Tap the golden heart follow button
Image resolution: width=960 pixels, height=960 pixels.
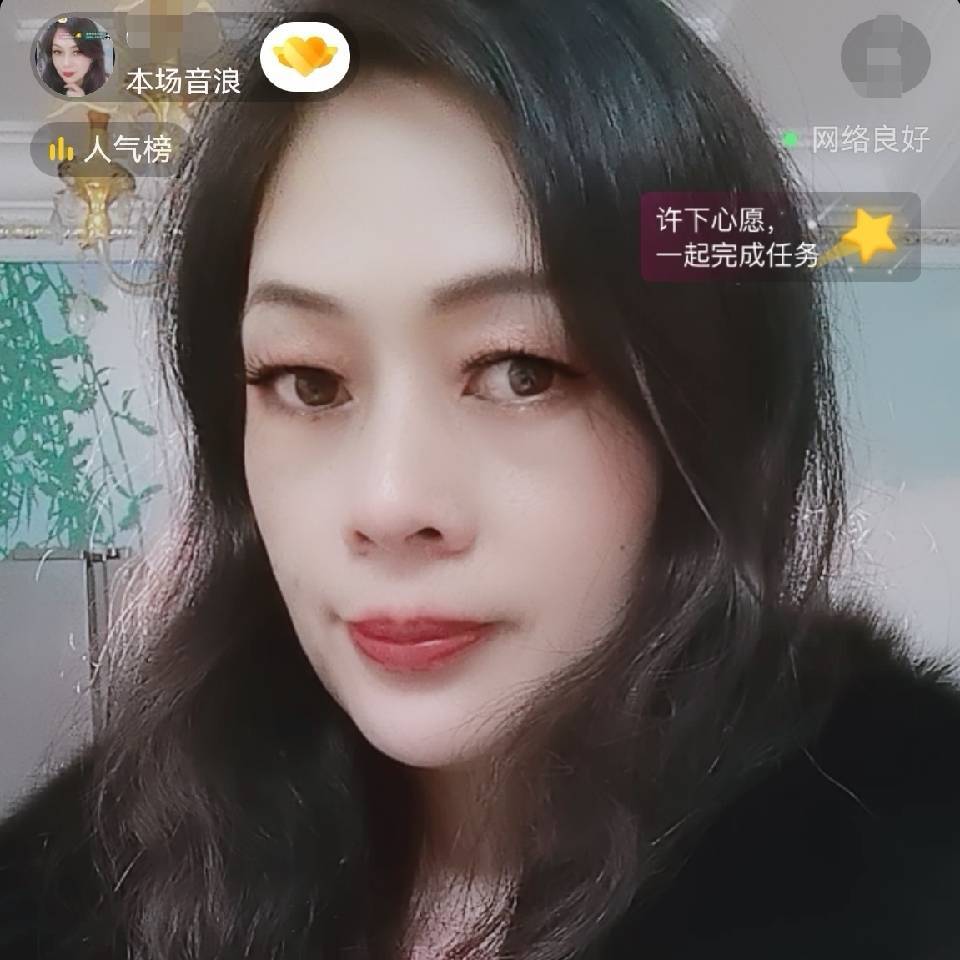[306, 57]
